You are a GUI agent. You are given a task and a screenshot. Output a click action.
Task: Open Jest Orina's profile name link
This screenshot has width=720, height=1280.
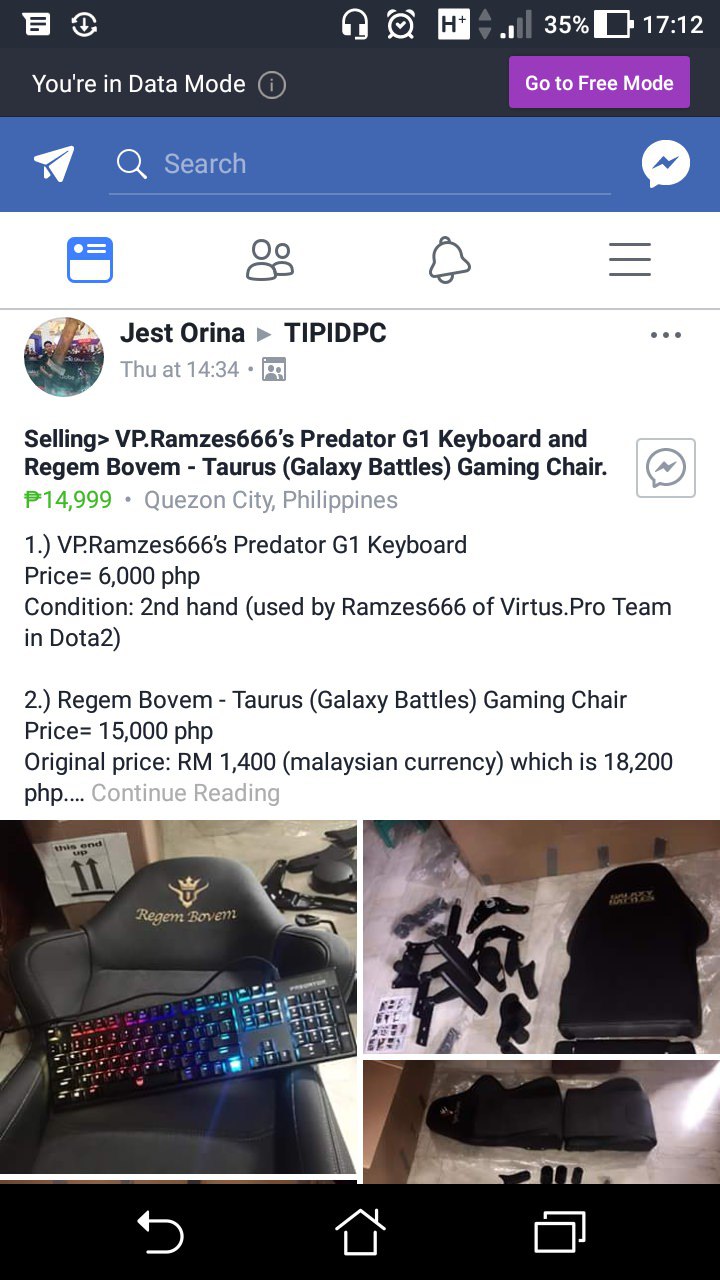tap(182, 333)
